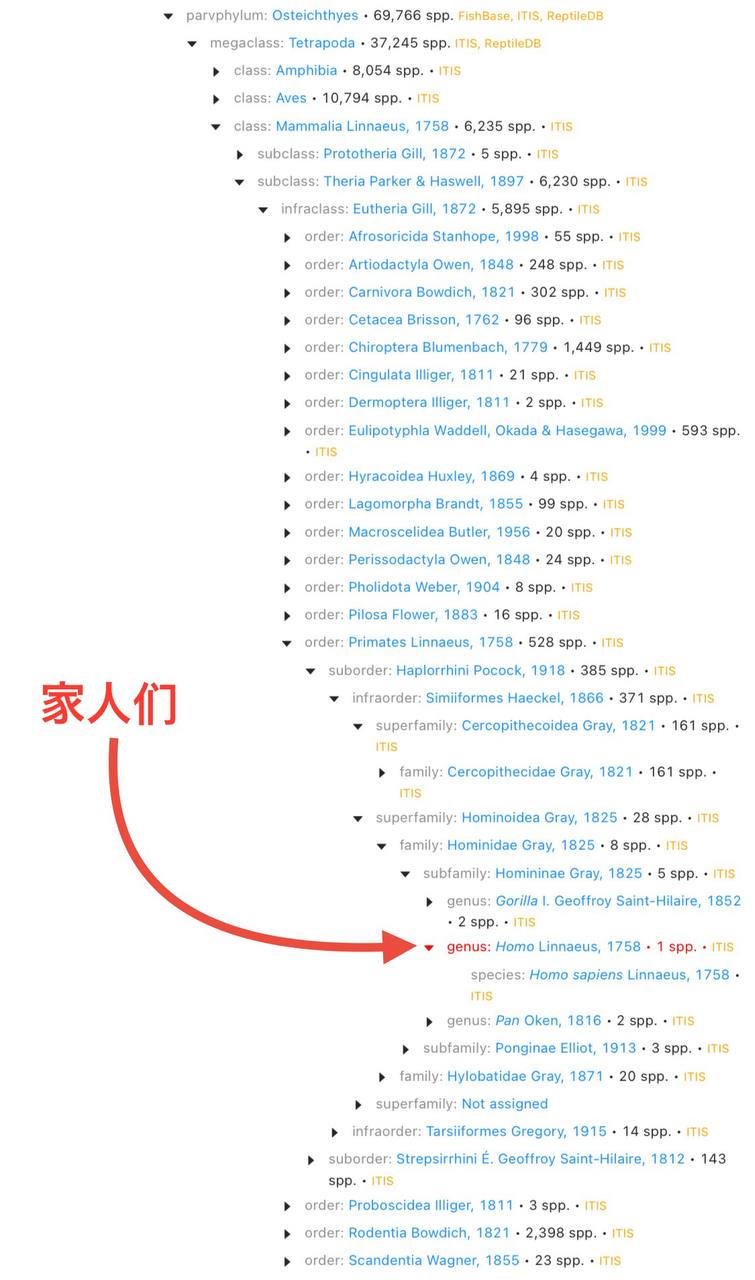Open the Hominidae Gray, 1825 link
The image size is (755, 1280).
(520, 845)
